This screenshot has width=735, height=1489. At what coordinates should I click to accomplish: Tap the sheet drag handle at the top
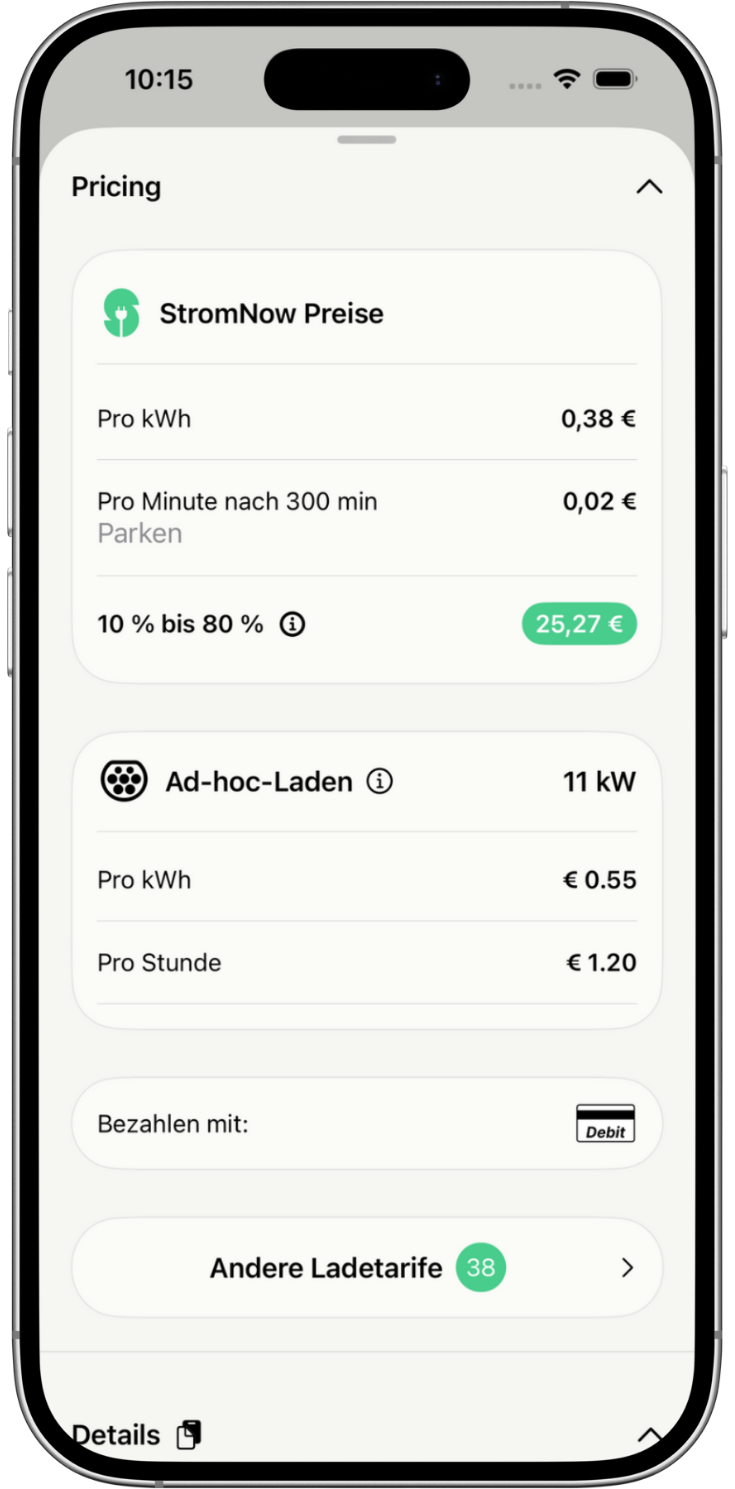coord(367,140)
